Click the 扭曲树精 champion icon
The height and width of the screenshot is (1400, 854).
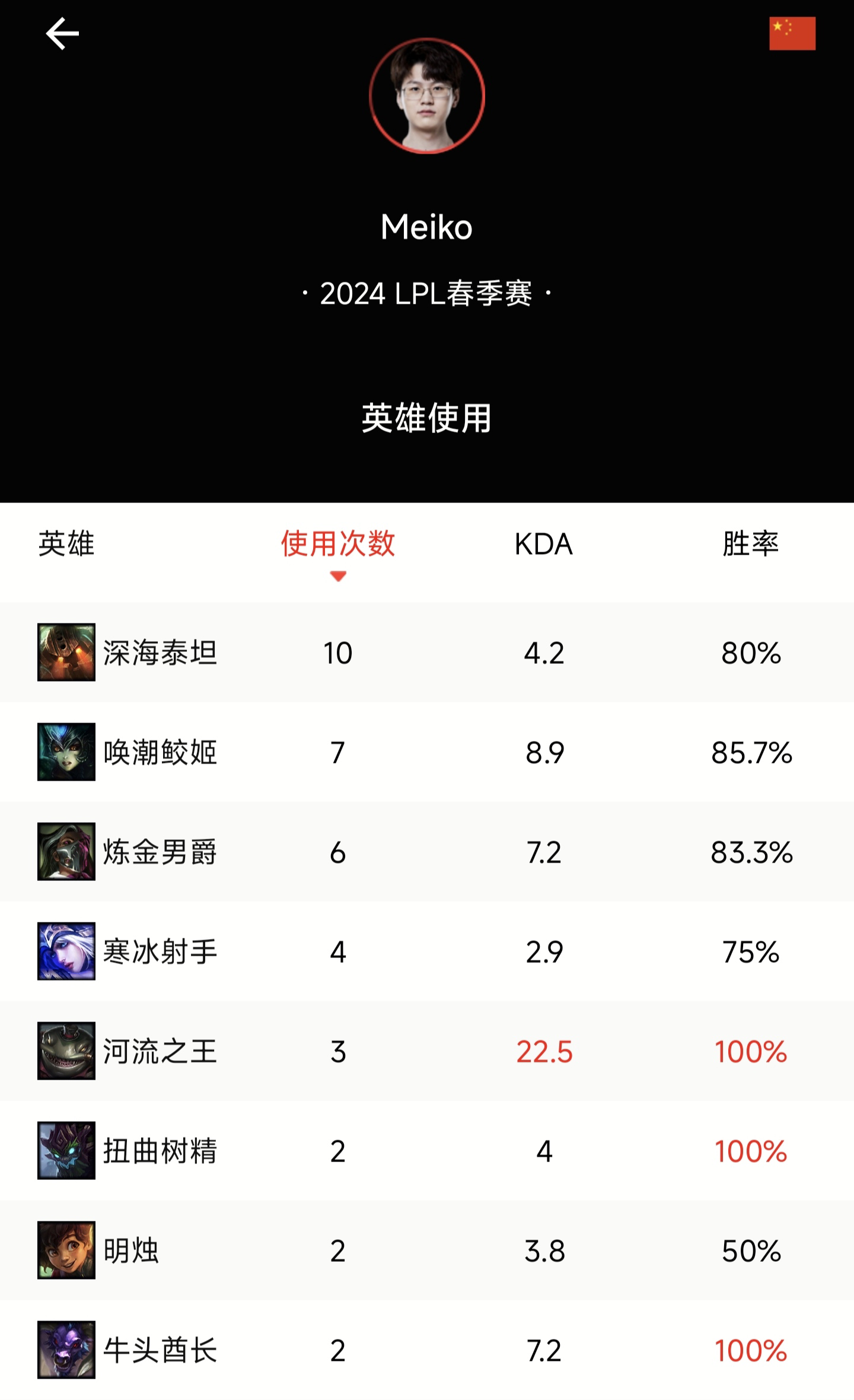pos(65,1151)
